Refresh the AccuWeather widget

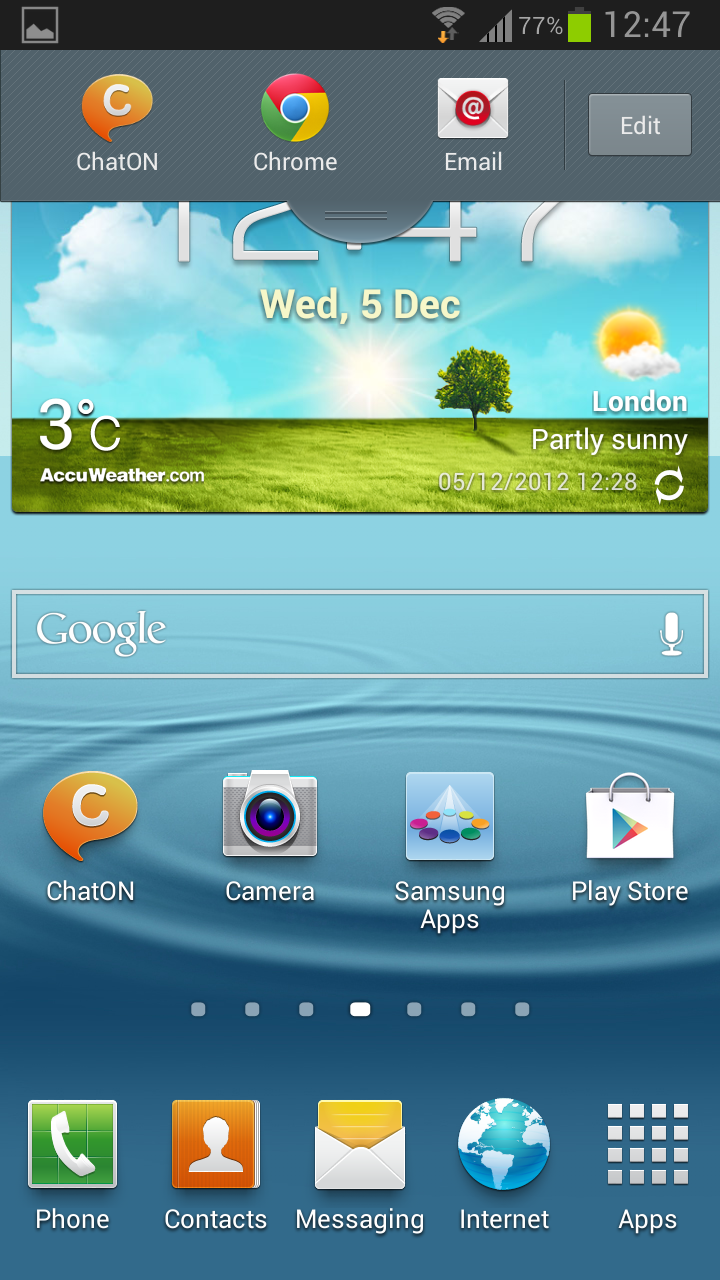click(x=669, y=486)
